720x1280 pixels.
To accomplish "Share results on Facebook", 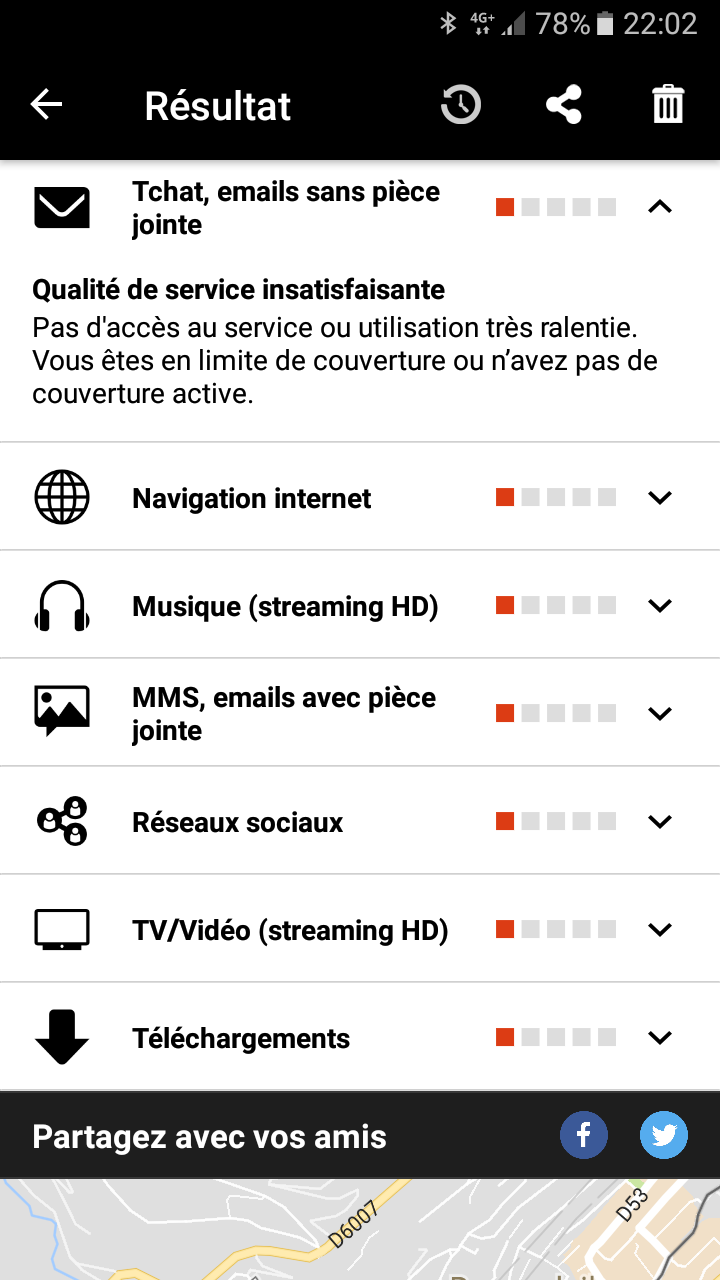I will 583,1135.
